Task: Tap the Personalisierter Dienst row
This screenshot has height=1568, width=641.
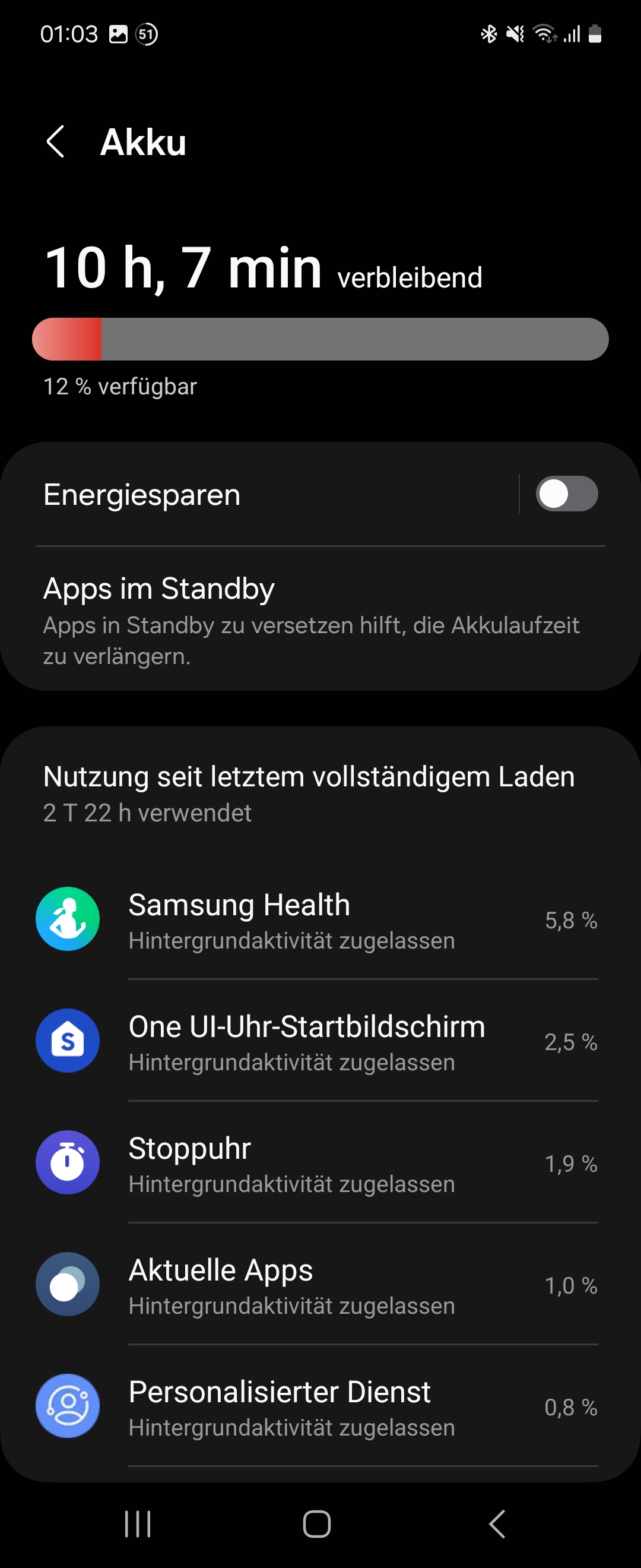Action: click(x=316, y=1406)
